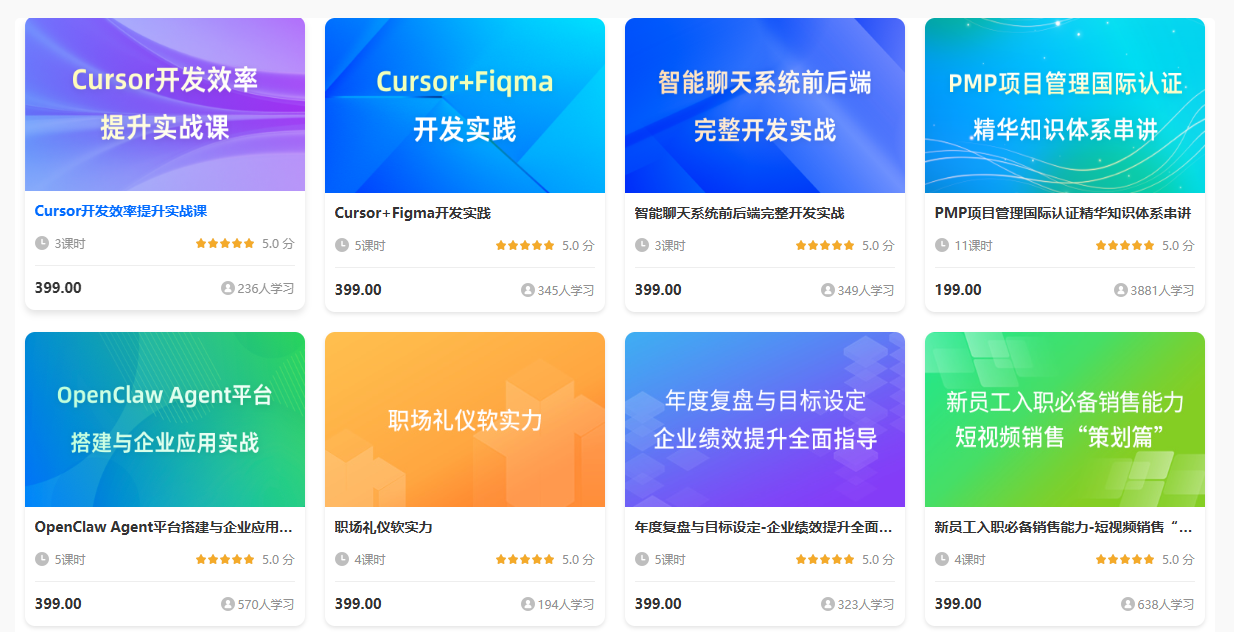Open the OpenClaw Agent平台搭建与企业应用 course

165,420
